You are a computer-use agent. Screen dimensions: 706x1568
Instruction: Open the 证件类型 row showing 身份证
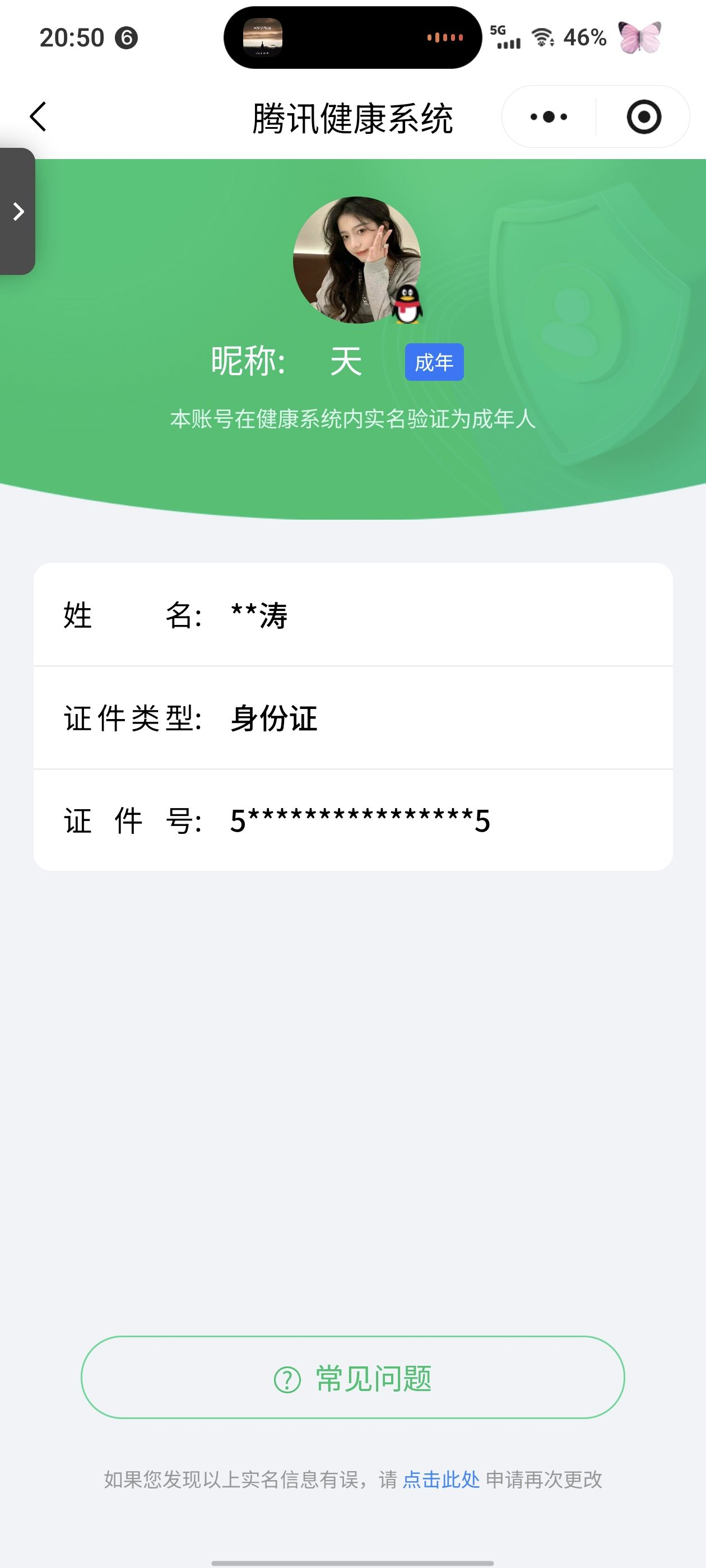point(352,718)
